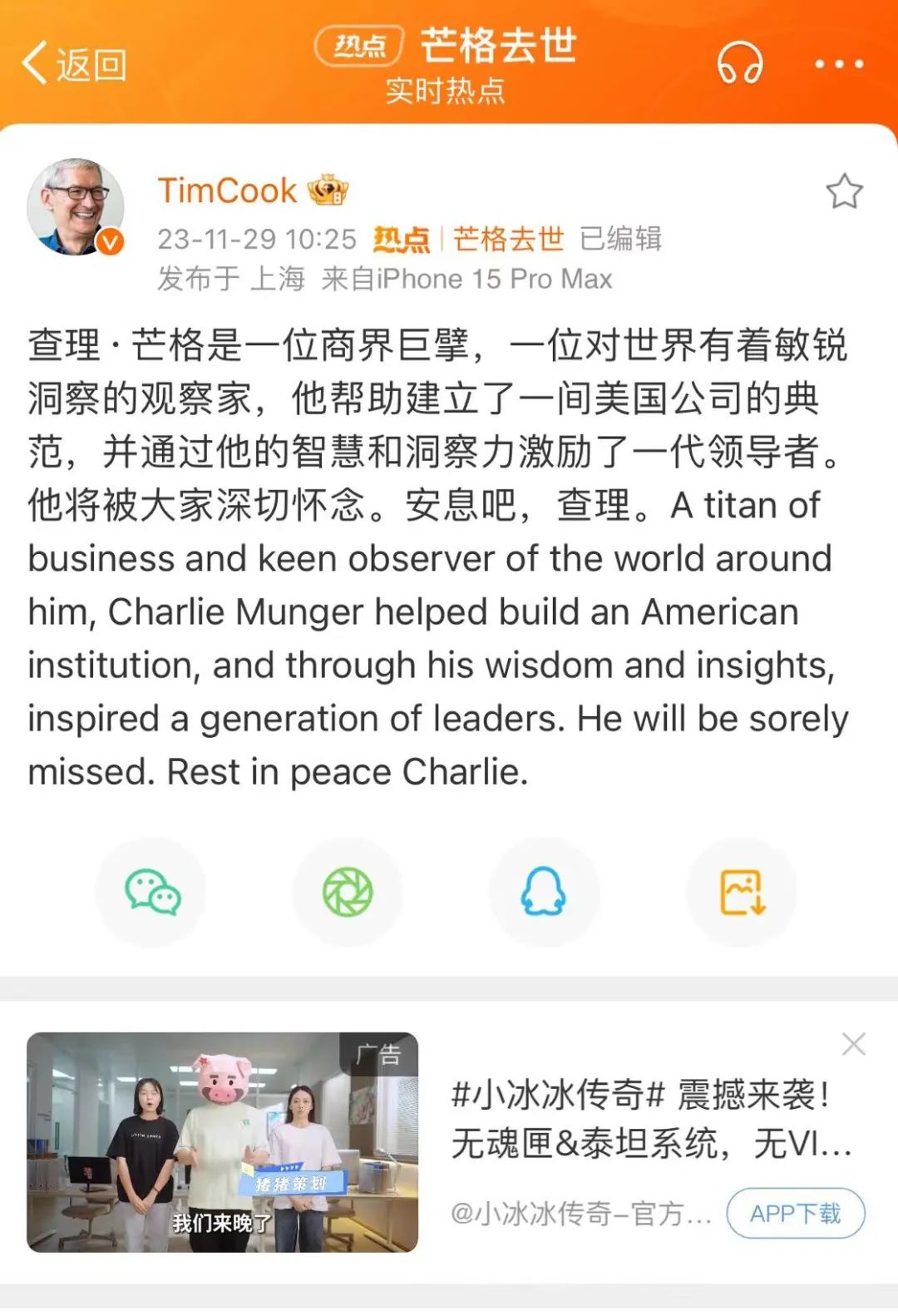This screenshot has width=898, height=1316.
Task: Open the 芒格去世 hot topic link
Action: pyautogui.click(x=508, y=240)
